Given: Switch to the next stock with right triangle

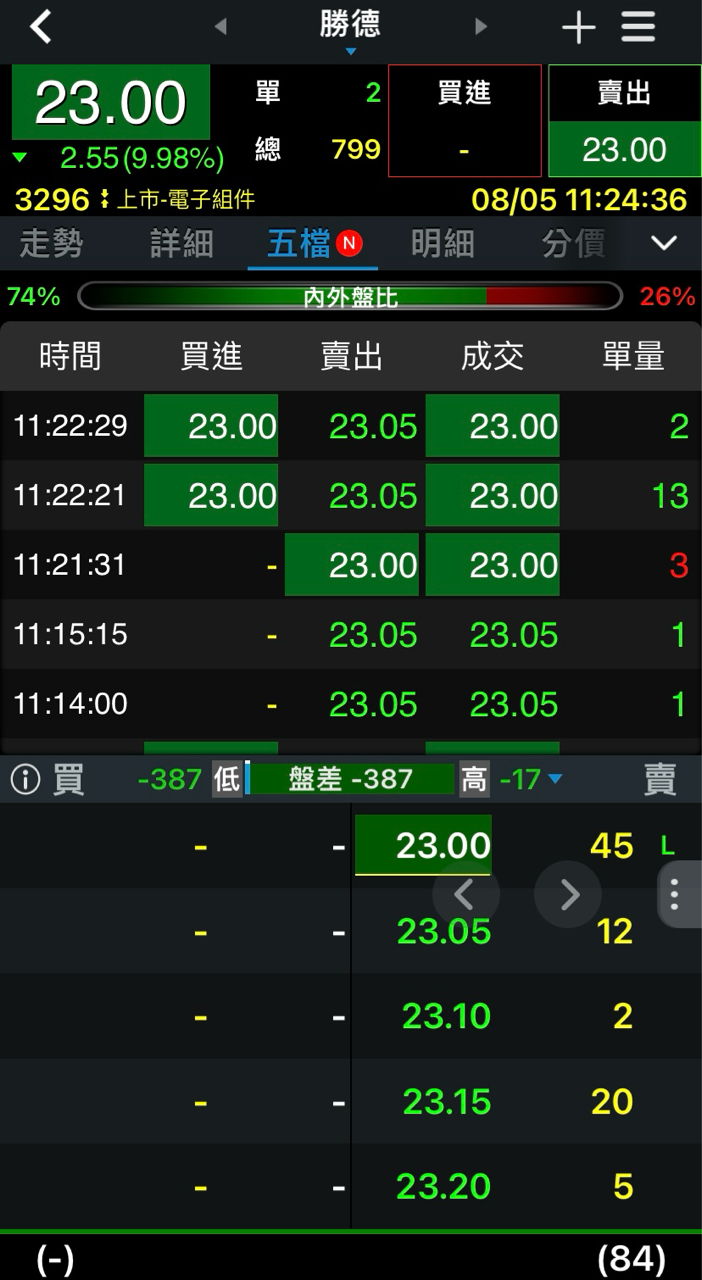Looking at the screenshot, I should 481,27.
